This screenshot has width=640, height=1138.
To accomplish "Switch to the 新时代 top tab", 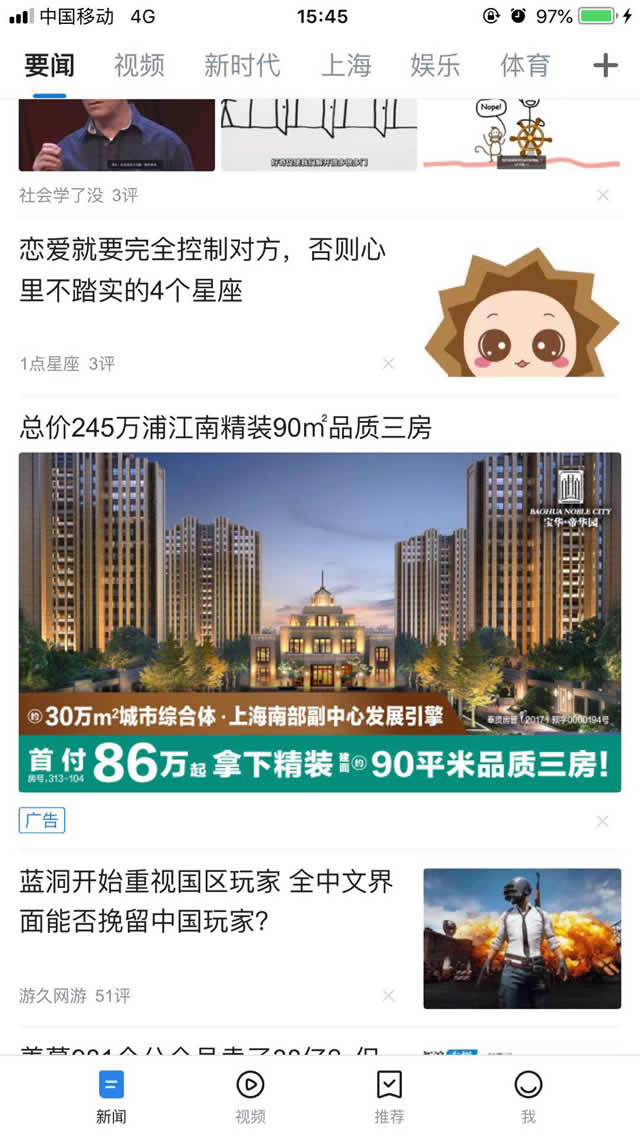I will pos(242,66).
